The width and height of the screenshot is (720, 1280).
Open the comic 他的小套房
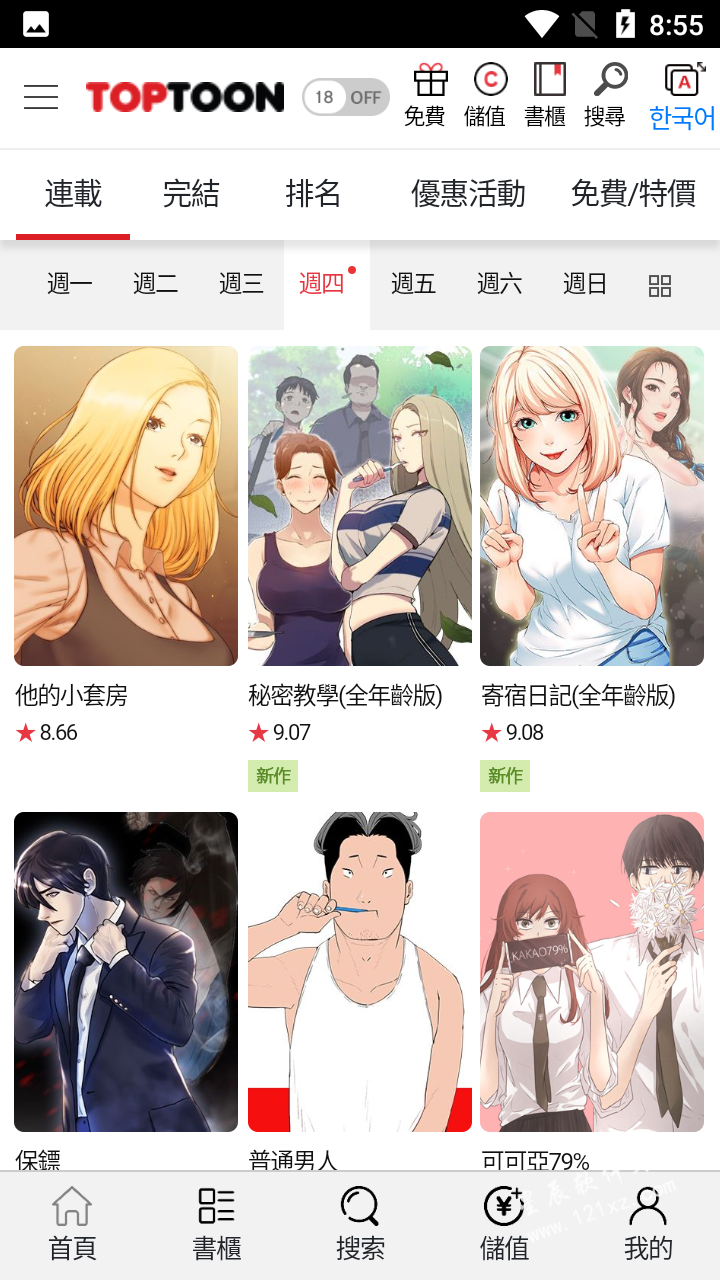(126, 506)
